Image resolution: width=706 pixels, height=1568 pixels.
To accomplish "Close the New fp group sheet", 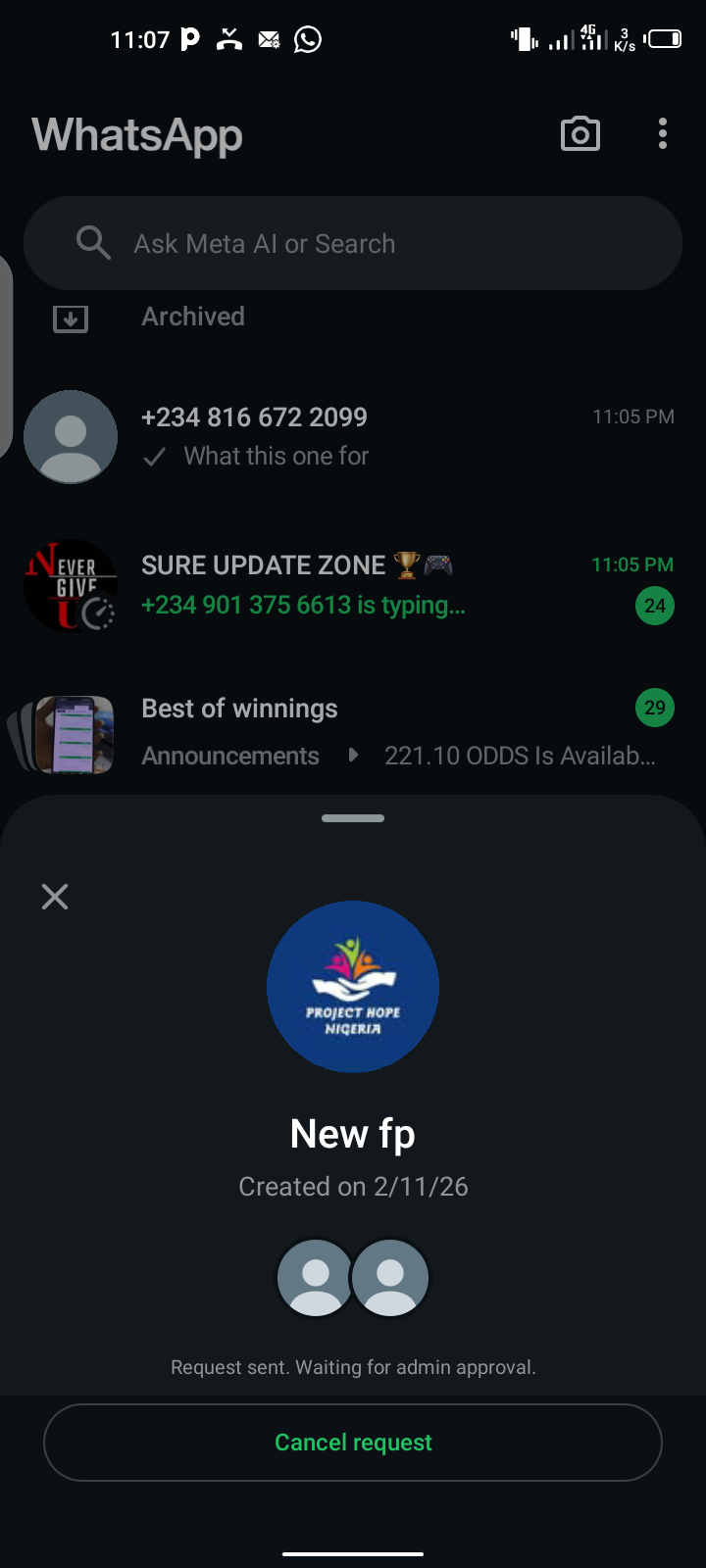I will pyautogui.click(x=55, y=897).
